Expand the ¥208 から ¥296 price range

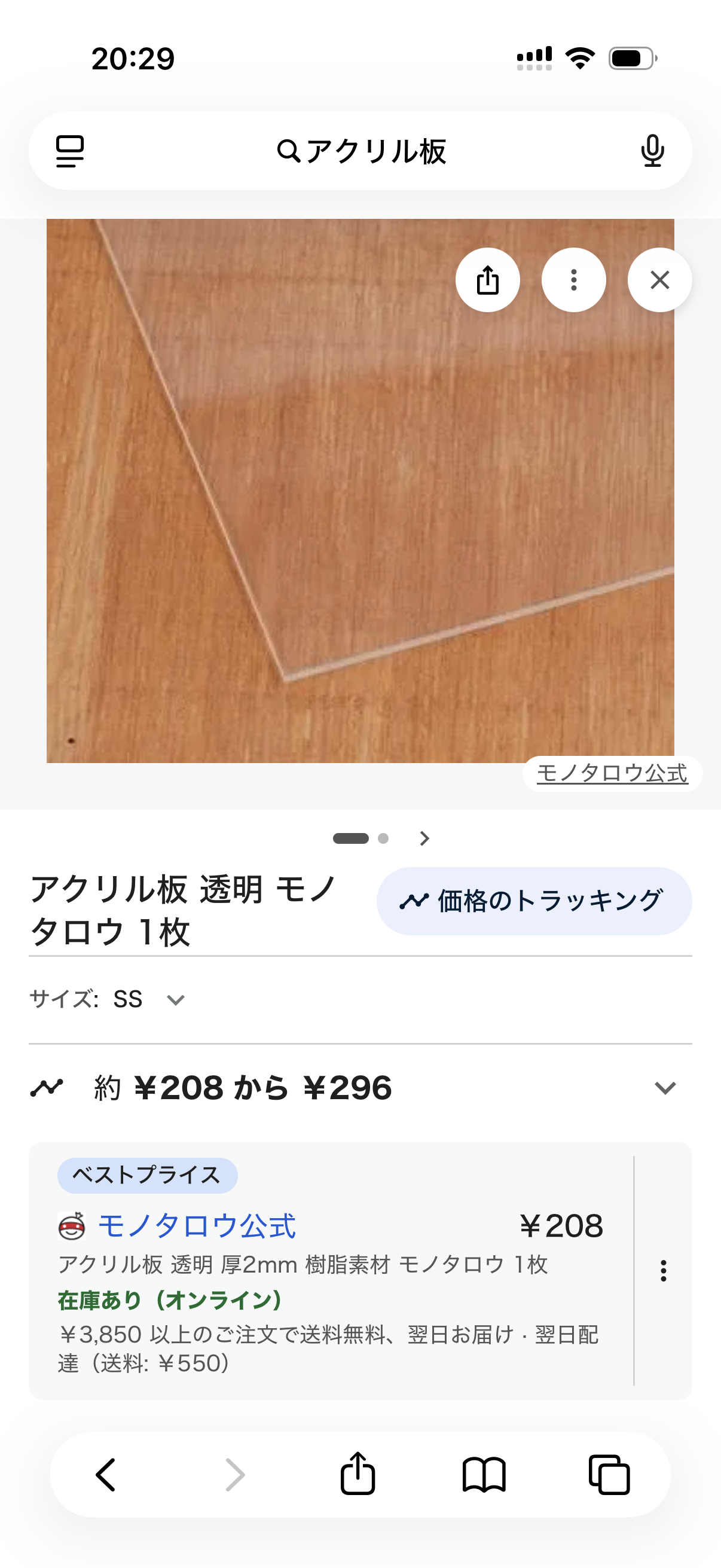[665, 1088]
